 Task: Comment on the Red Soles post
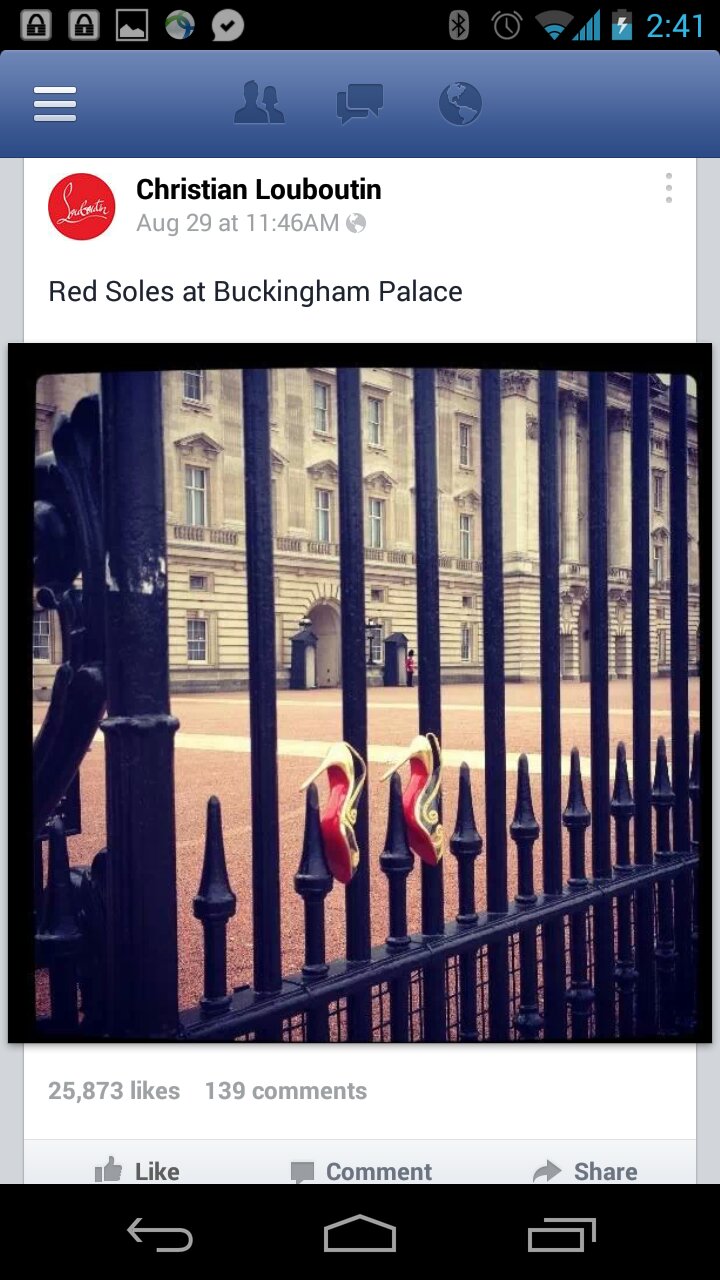361,1171
